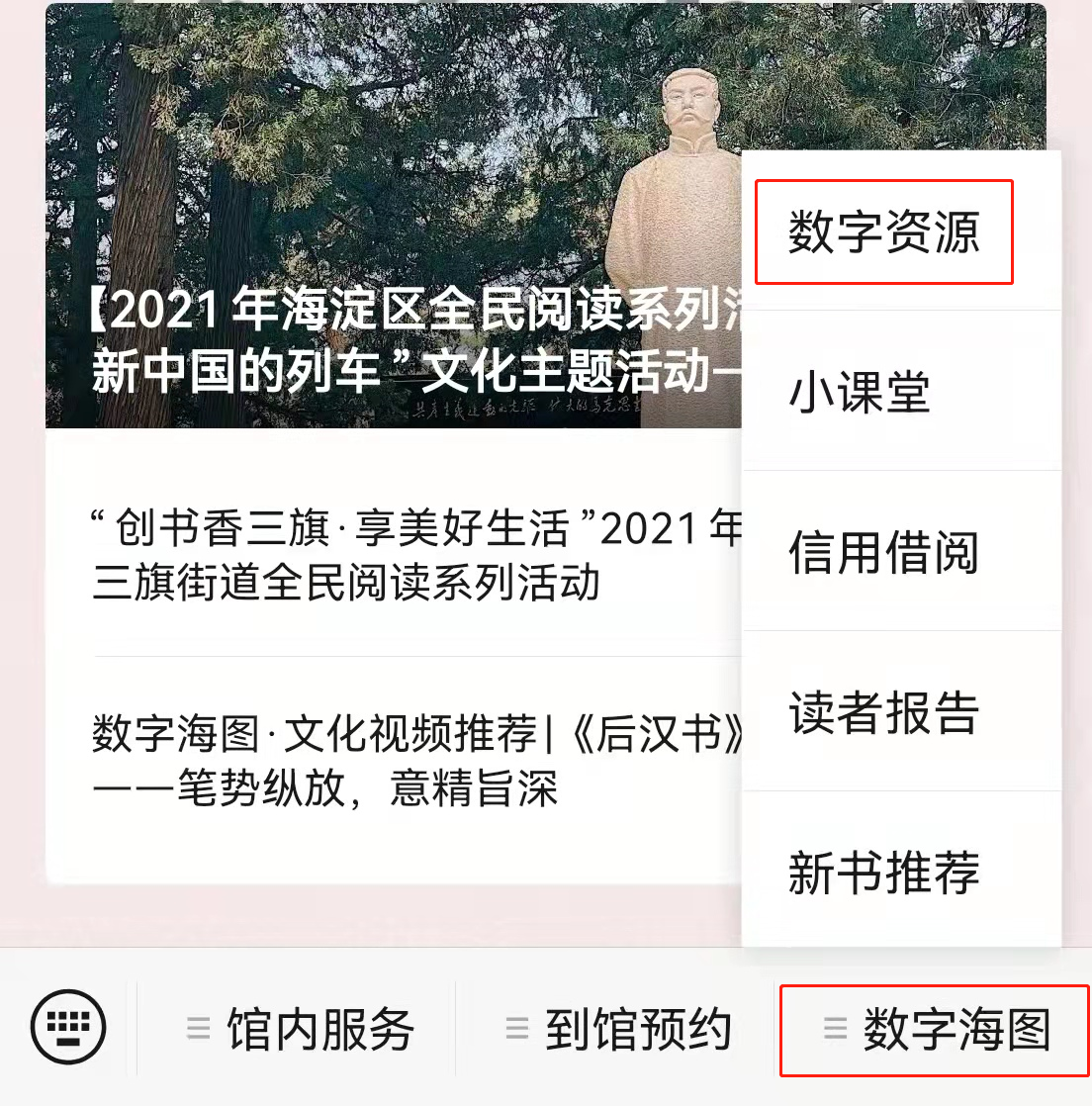Open 小课堂 from the popup menu
The width and height of the screenshot is (1092, 1106).
(x=859, y=393)
